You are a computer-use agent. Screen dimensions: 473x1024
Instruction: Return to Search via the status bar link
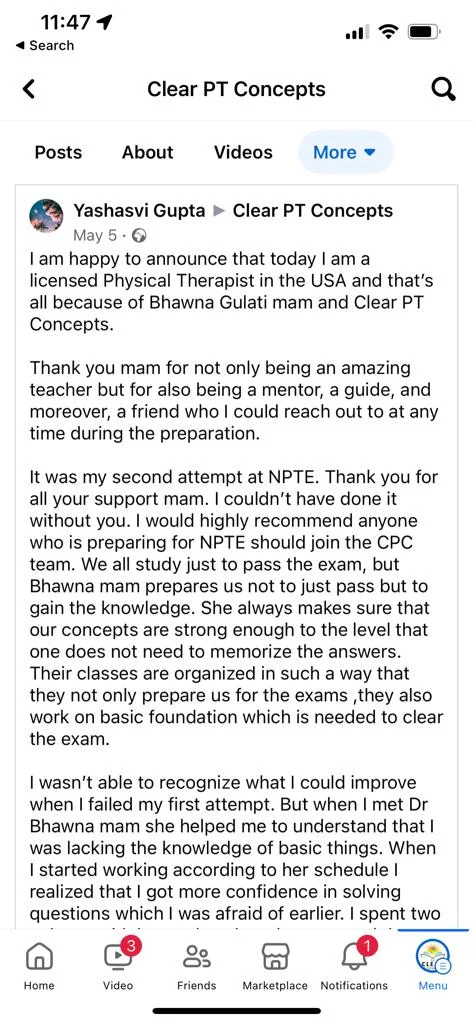coord(44,46)
